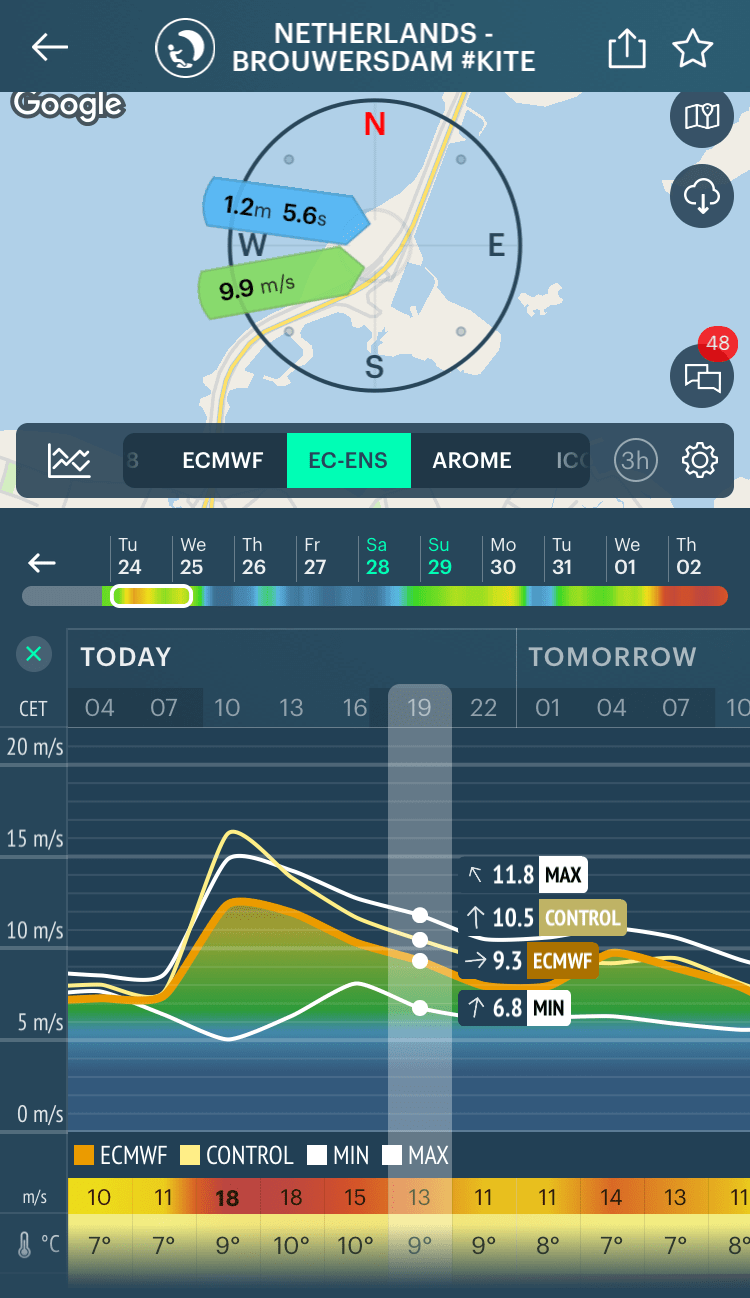The image size is (750, 1298).
Task: Open the share options from the title bar
Action: pyautogui.click(x=626, y=47)
